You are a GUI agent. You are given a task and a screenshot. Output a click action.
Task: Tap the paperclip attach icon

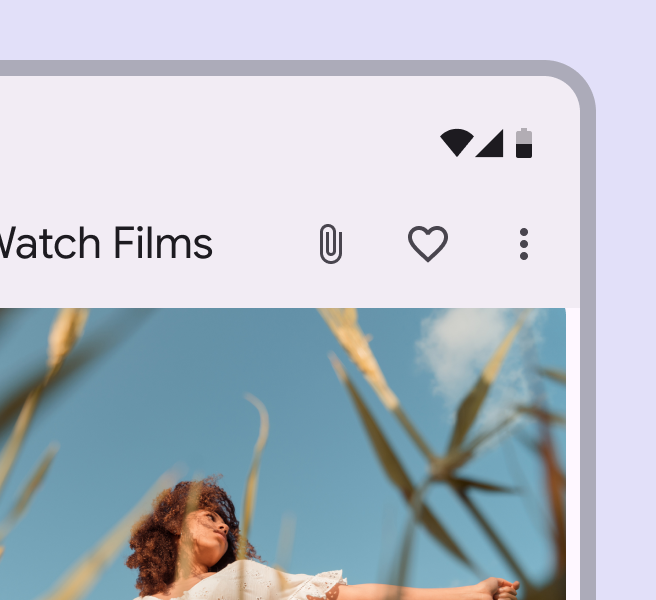331,244
